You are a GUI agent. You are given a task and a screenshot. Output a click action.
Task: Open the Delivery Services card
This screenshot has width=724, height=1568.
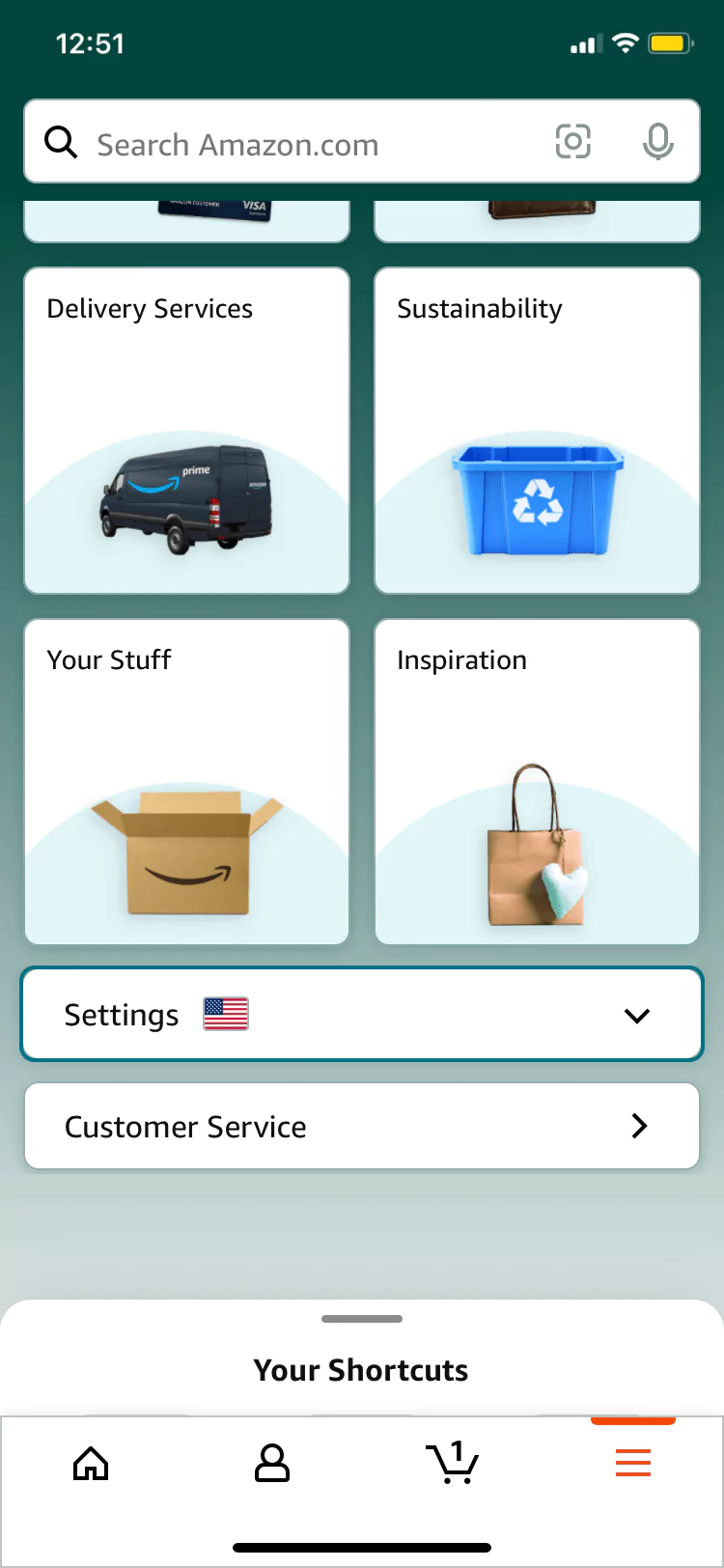pyautogui.click(x=186, y=430)
